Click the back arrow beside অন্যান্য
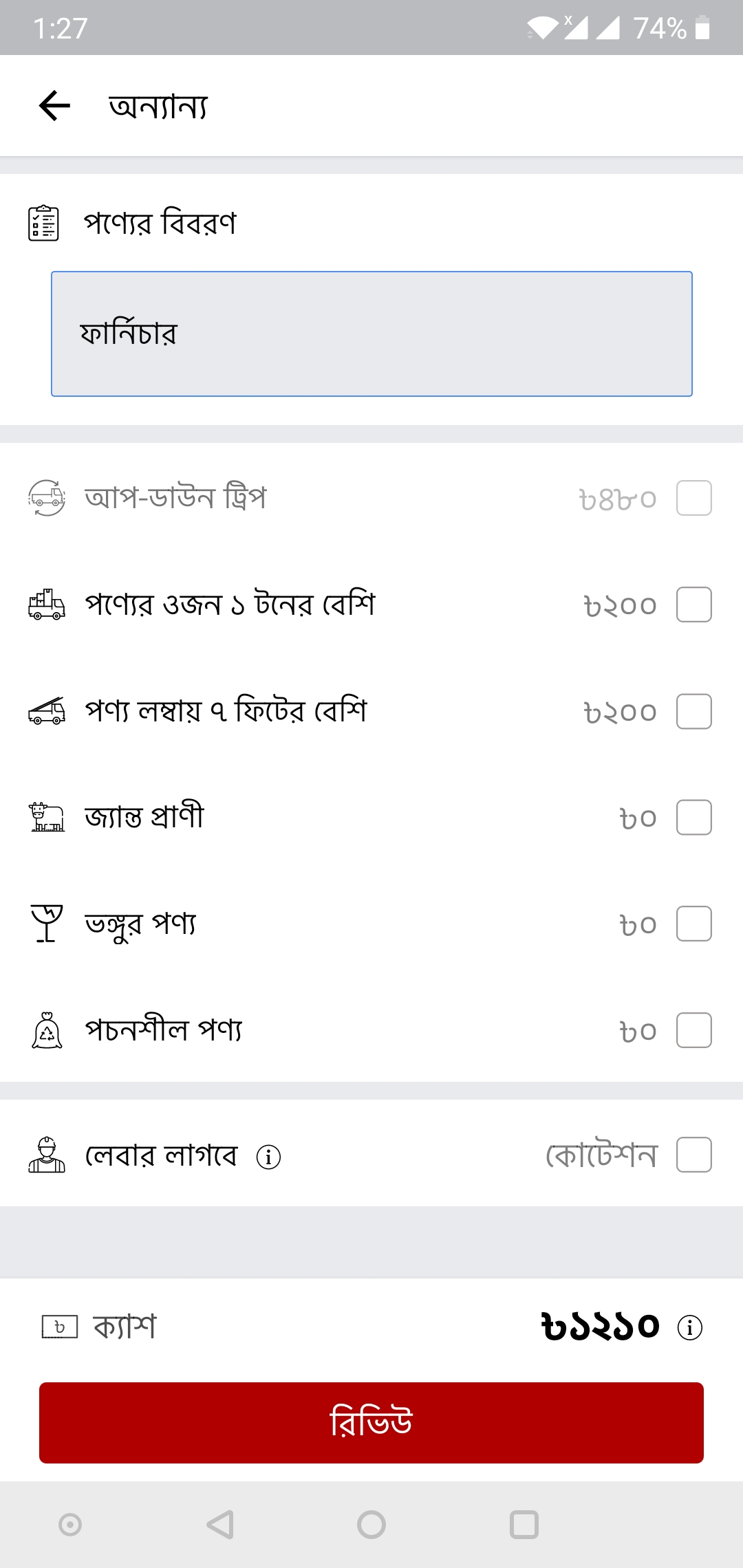Viewport: 743px width, 1568px height. [54, 105]
